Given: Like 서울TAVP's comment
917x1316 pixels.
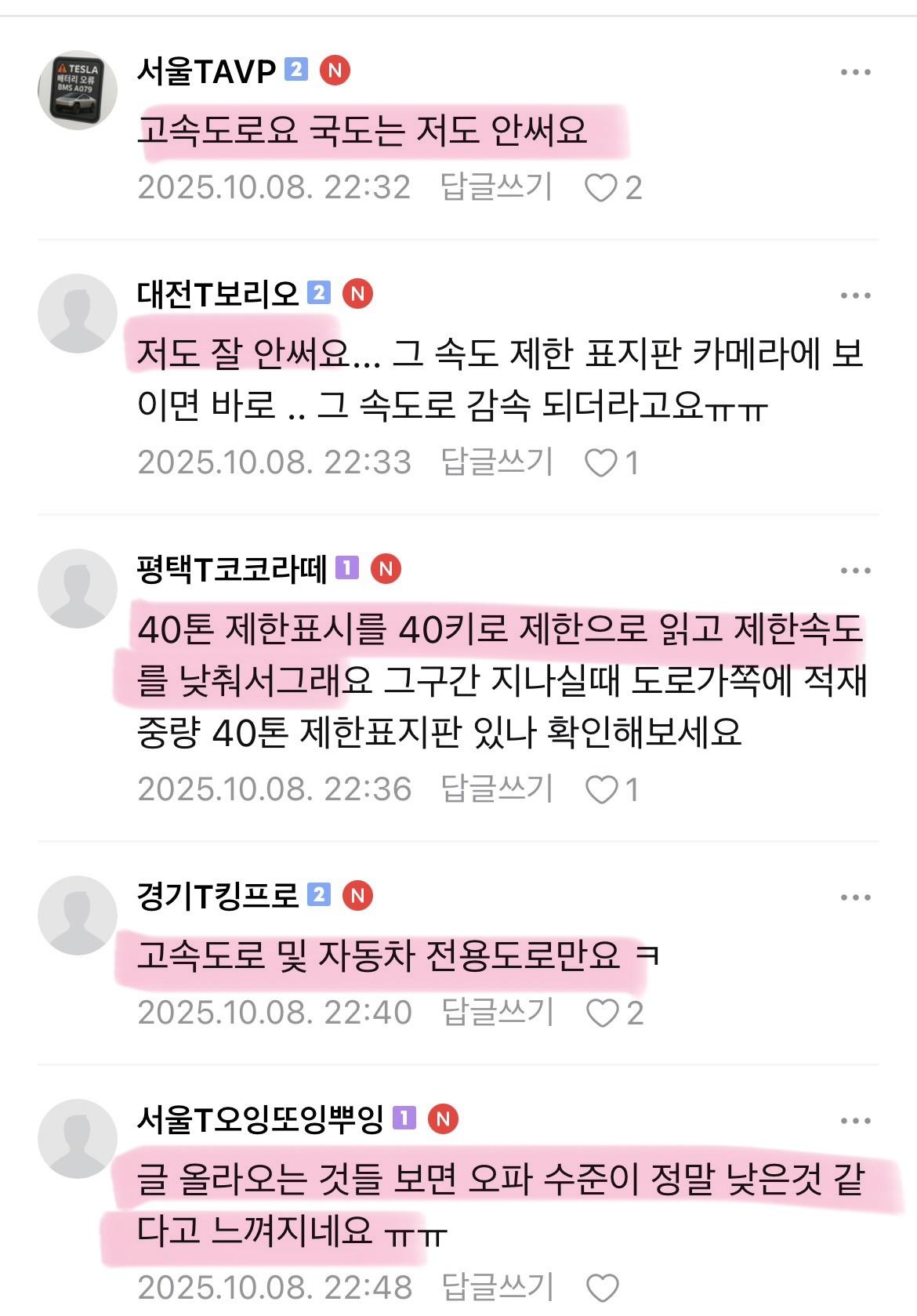Looking at the screenshot, I should (x=602, y=188).
